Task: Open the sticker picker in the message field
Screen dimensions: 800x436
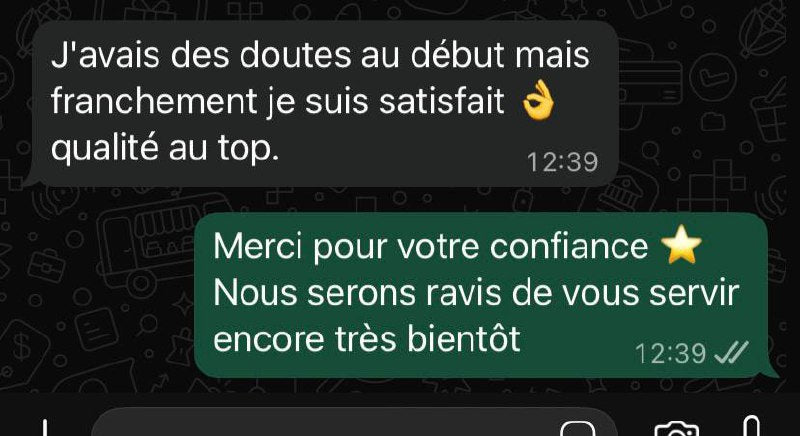Action: coord(577,430)
